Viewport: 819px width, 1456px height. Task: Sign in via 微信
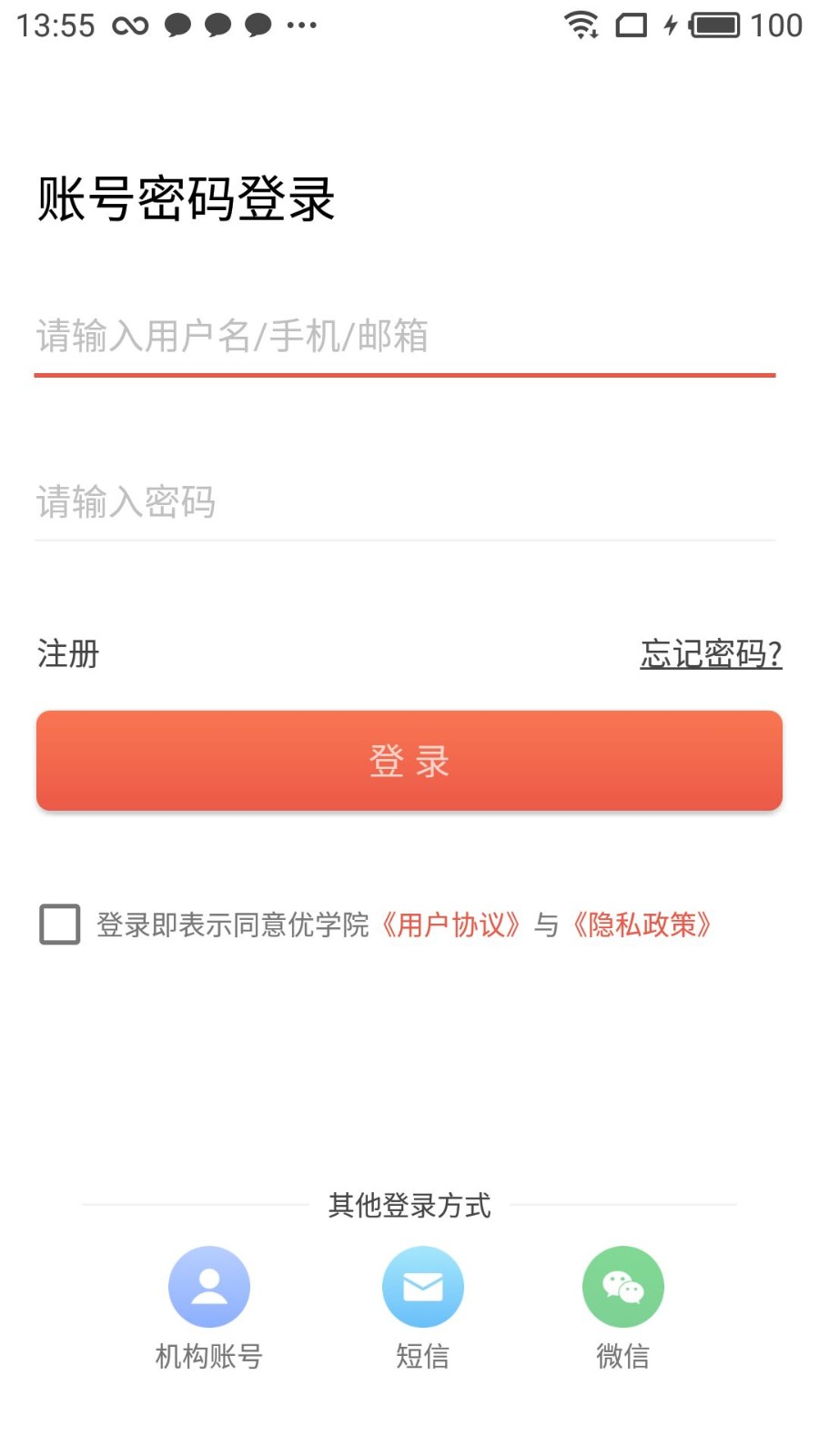(623, 1289)
